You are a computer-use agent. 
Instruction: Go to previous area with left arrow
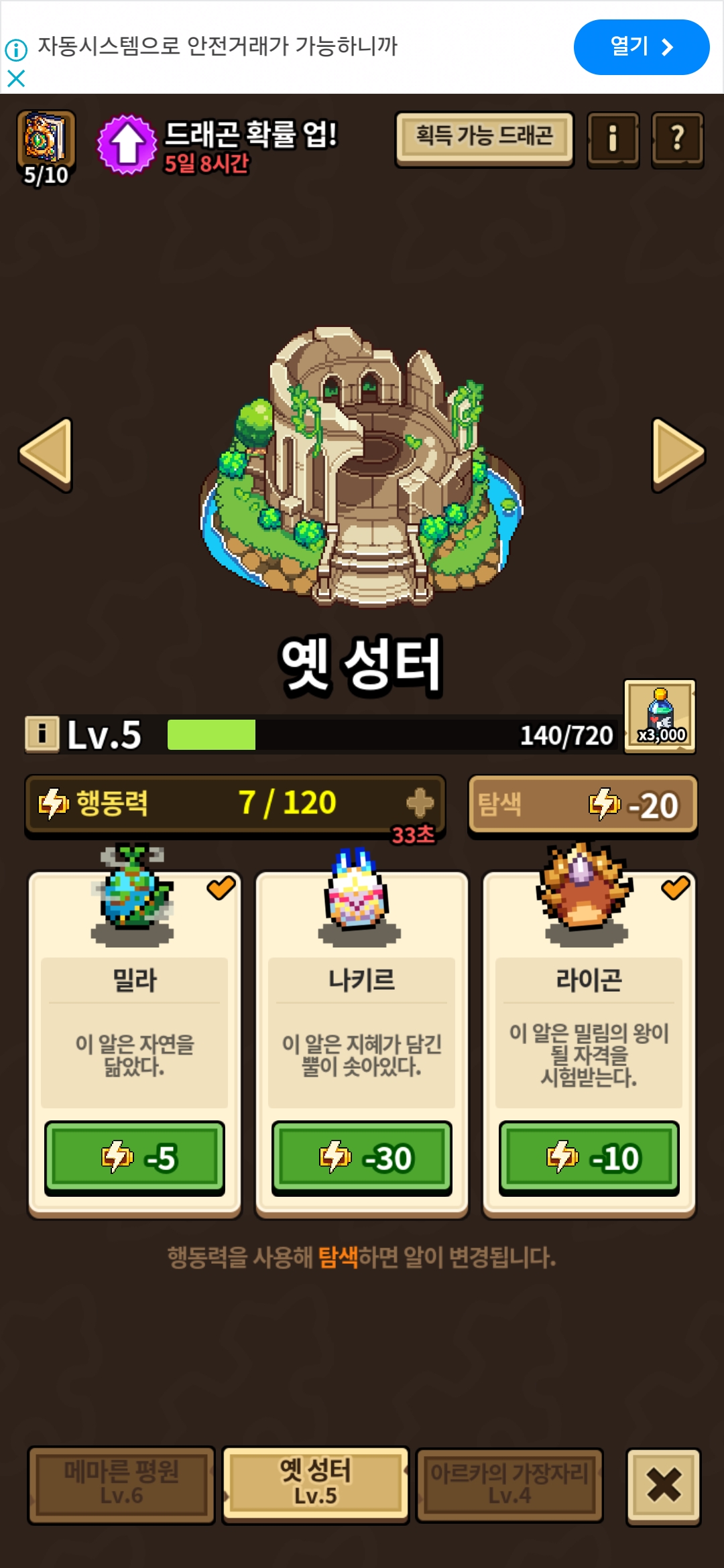46,454
